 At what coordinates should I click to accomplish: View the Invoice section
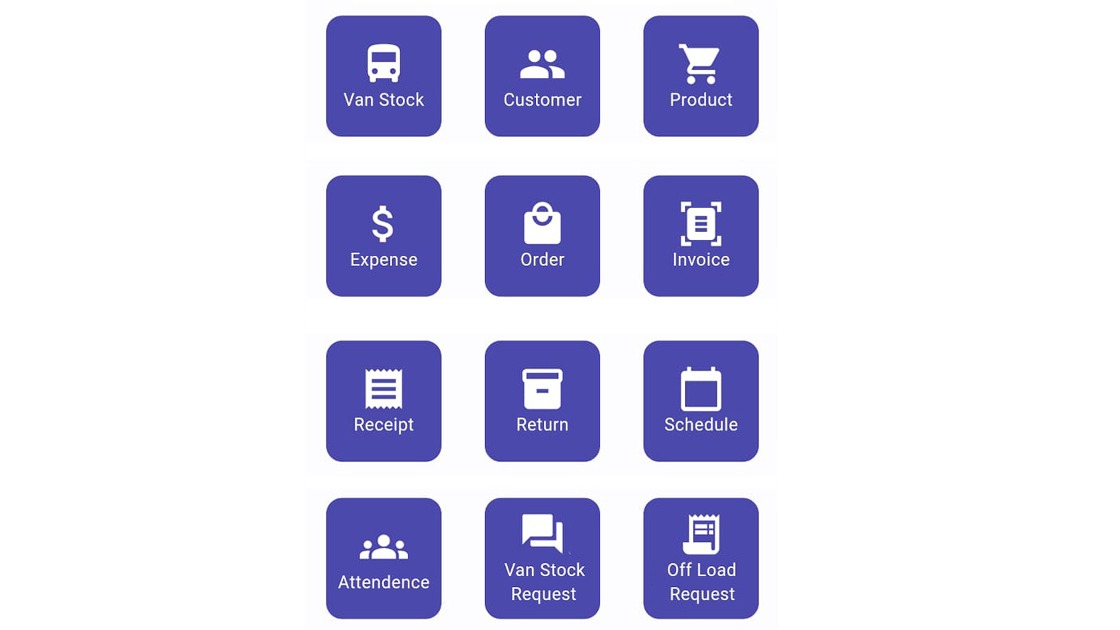pyautogui.click(x=700, y=236)
